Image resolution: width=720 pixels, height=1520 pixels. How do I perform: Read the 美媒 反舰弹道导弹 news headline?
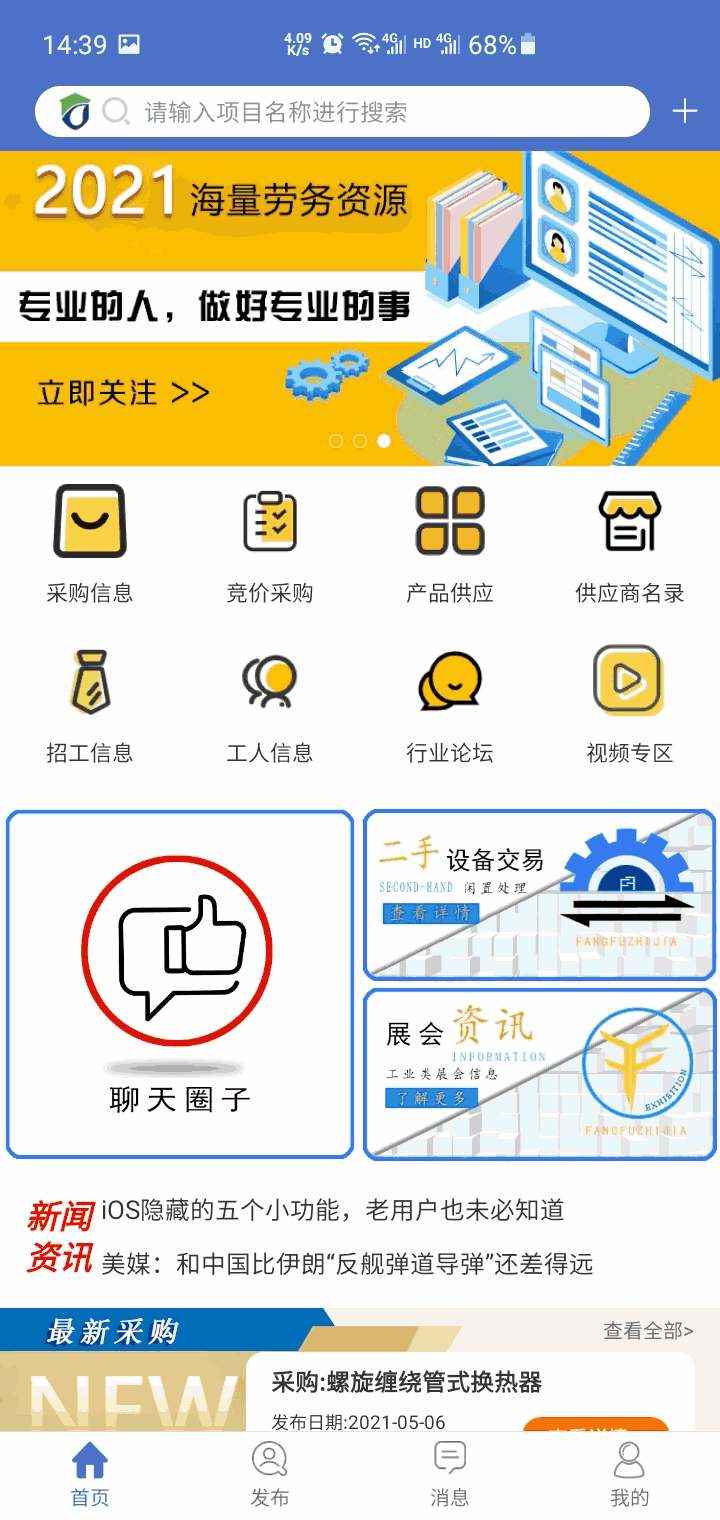(x=347, y=1264)
